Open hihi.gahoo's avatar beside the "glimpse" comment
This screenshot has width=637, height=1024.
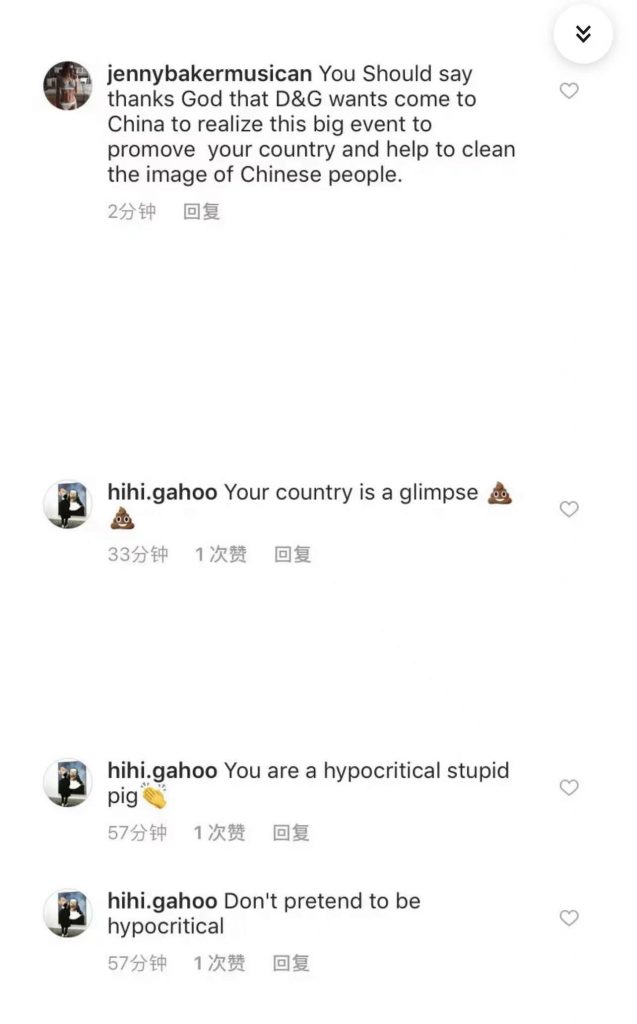(68, 503)
